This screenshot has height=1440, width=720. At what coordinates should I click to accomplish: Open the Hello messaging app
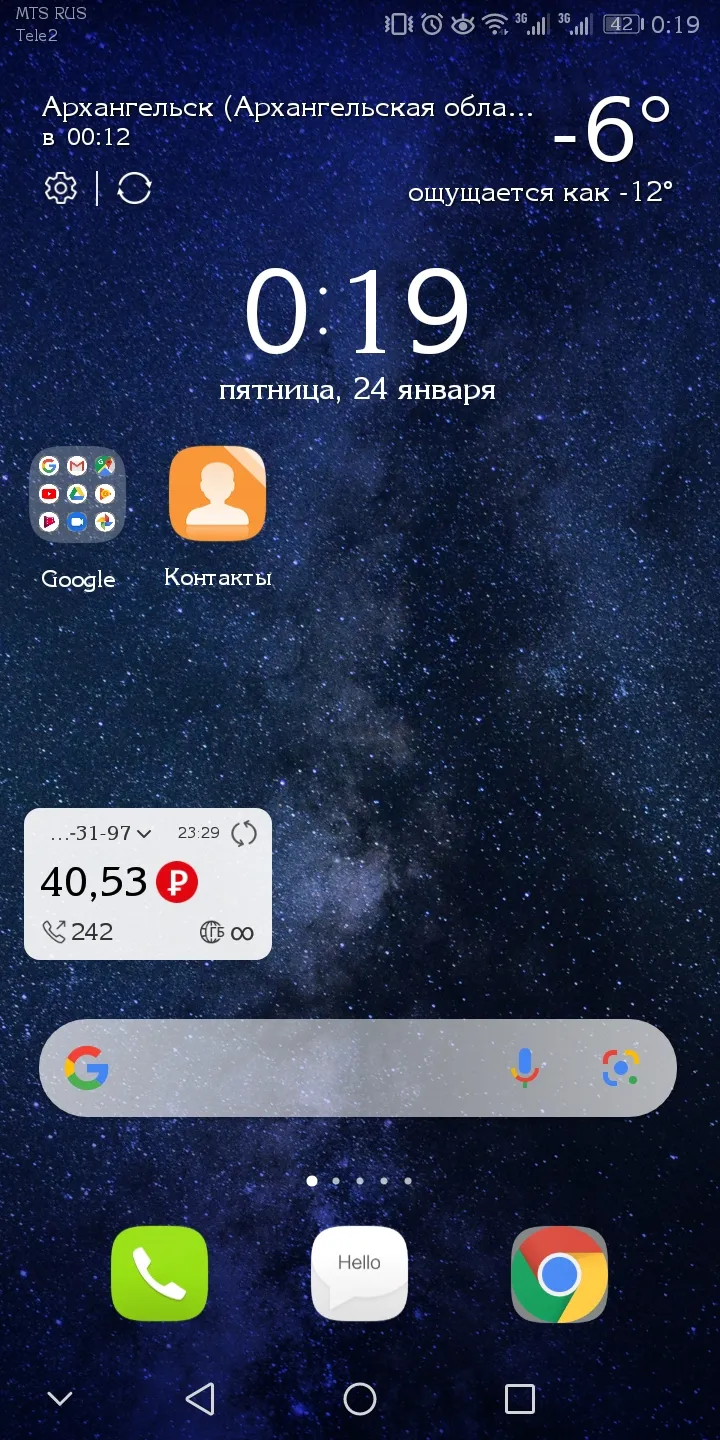coord(360,1274)
